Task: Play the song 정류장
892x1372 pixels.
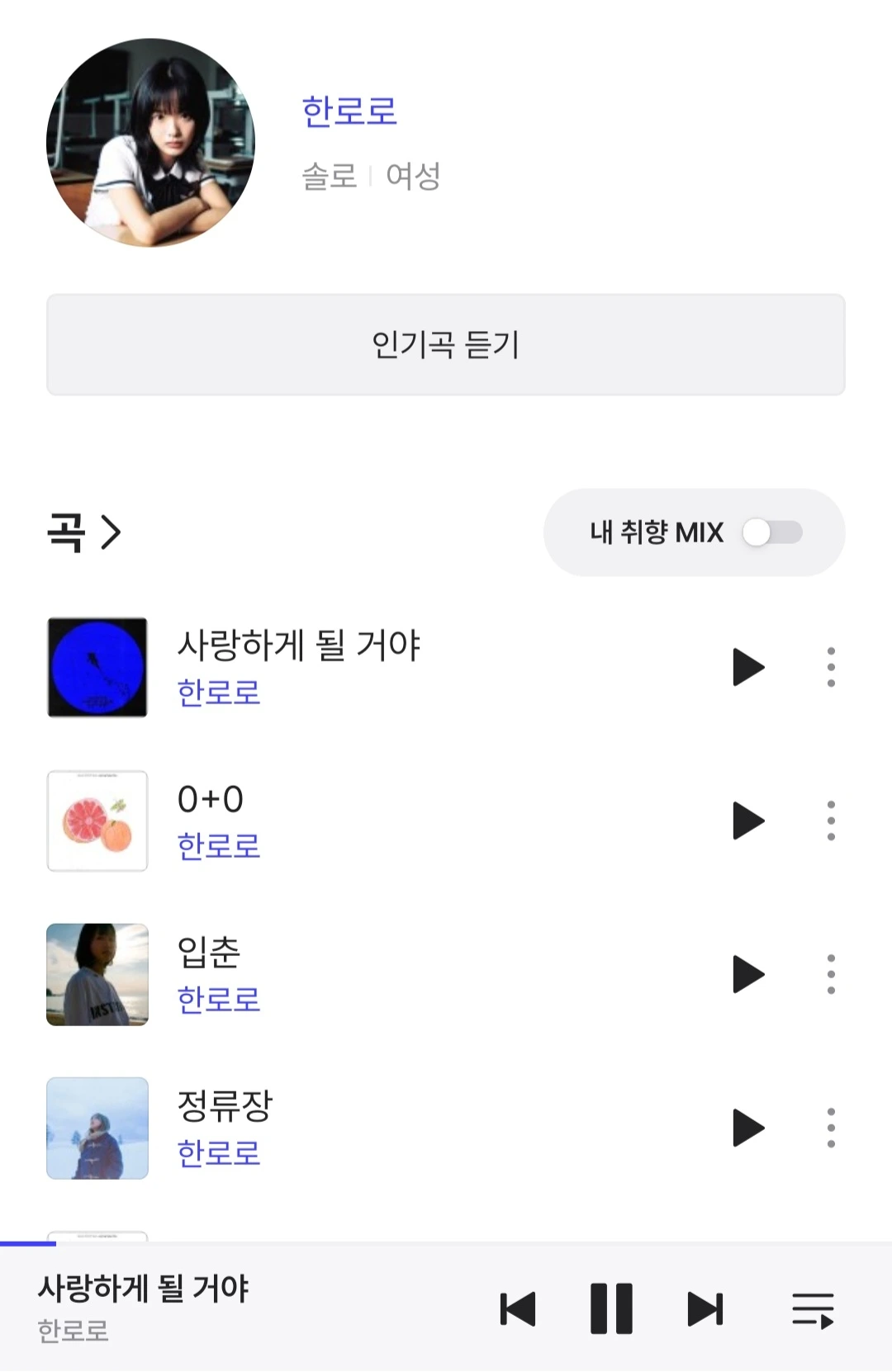Action: click(748, 1128)
